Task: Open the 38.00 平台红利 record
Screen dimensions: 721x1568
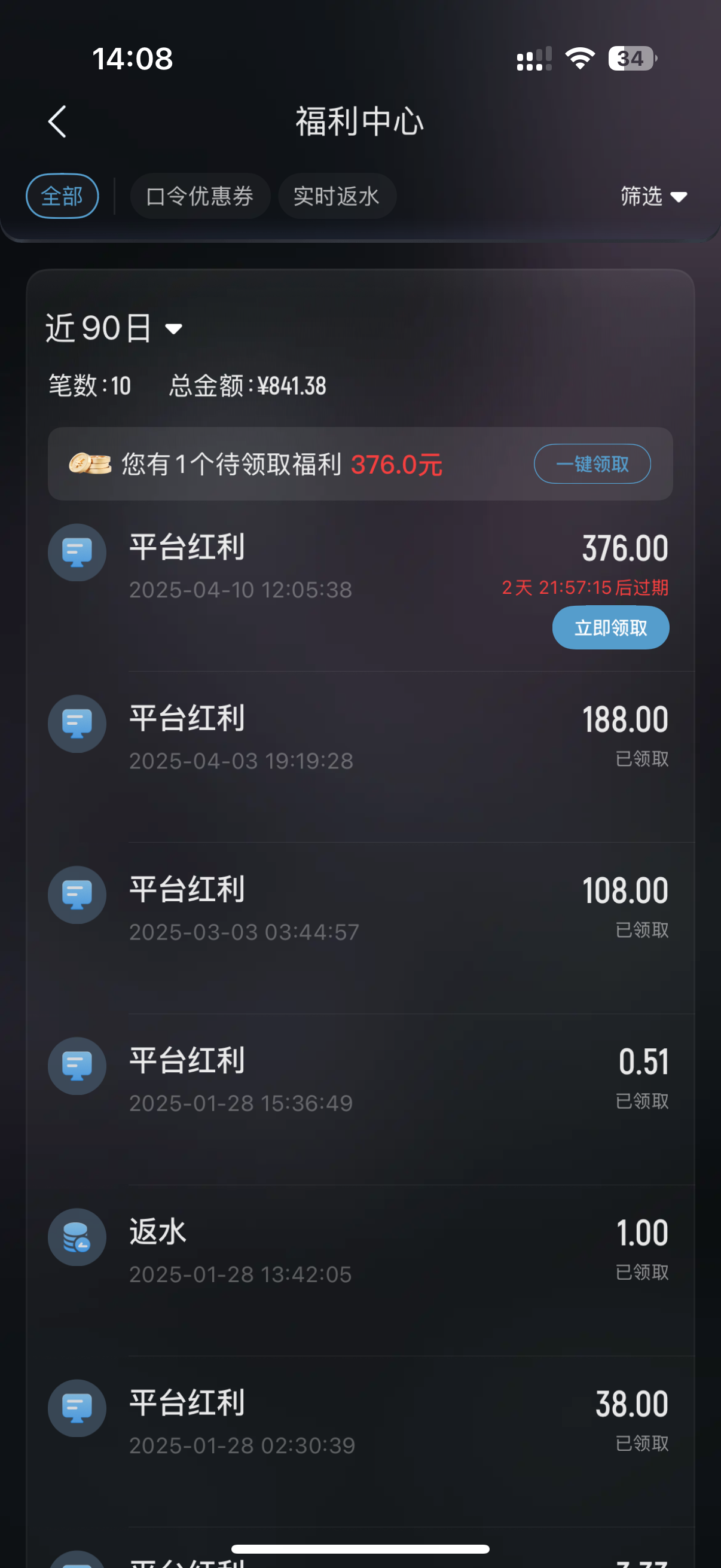Action: tap(359, 1421)
